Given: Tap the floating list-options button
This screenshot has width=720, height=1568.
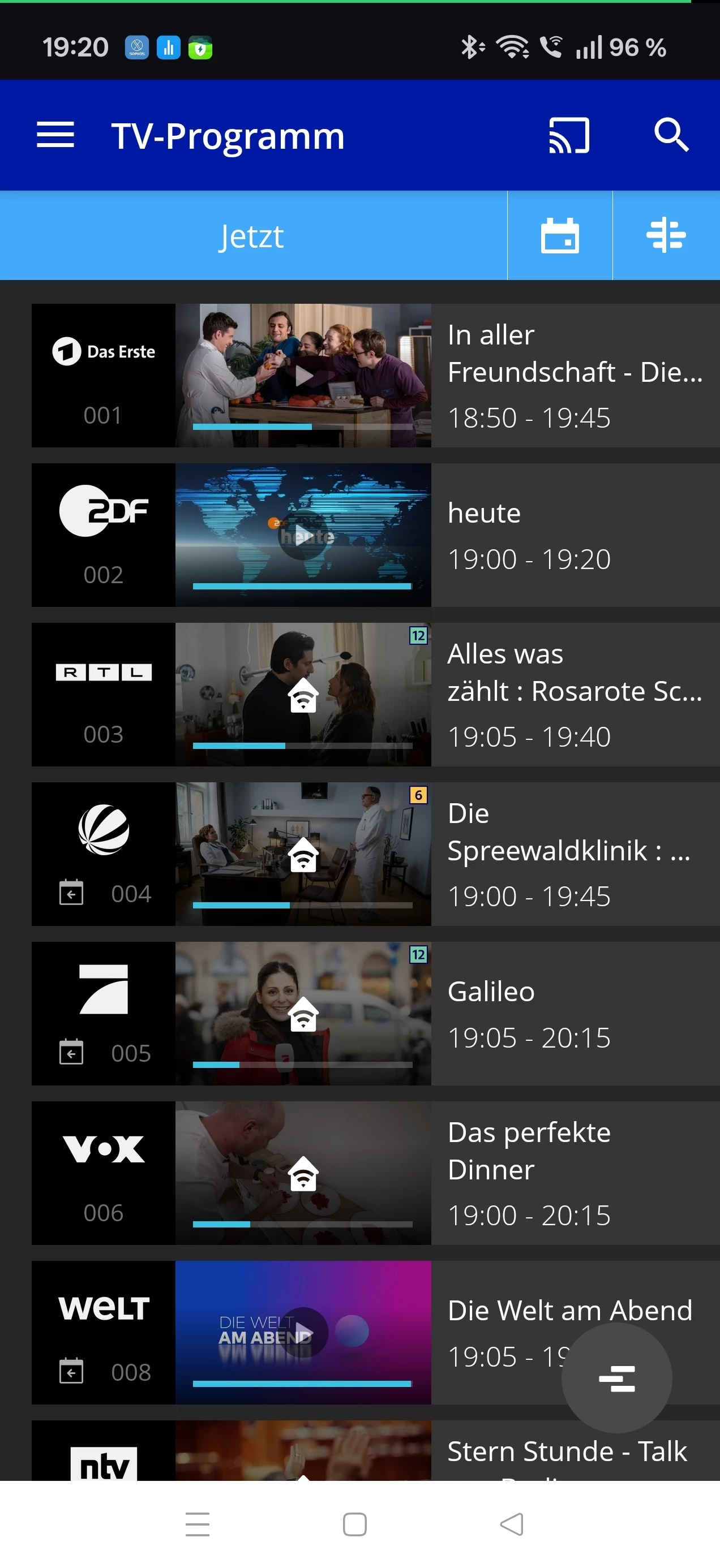Looking at the screenshot, I should pyautogui.click(x=616, y=1378).
